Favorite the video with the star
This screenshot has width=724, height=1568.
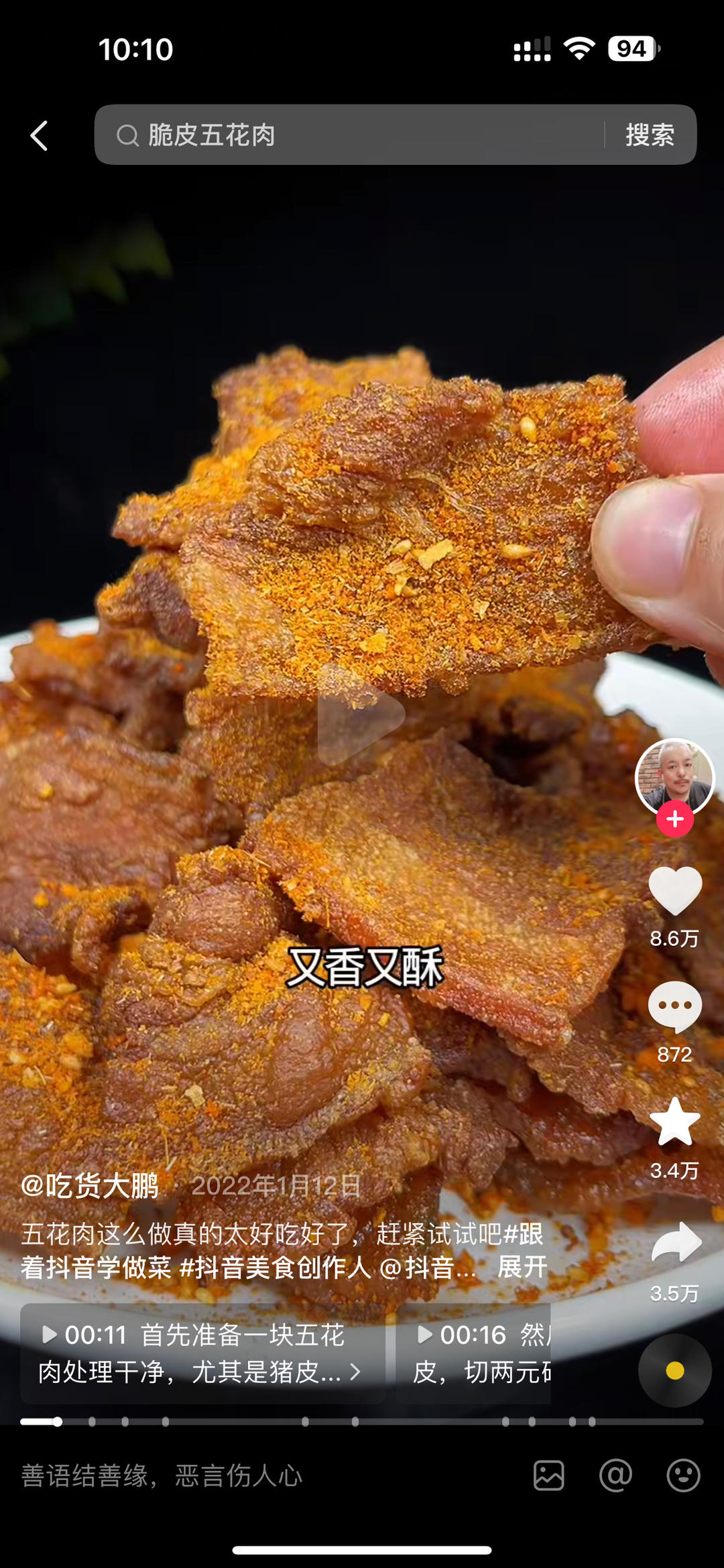click(675, 1122)
